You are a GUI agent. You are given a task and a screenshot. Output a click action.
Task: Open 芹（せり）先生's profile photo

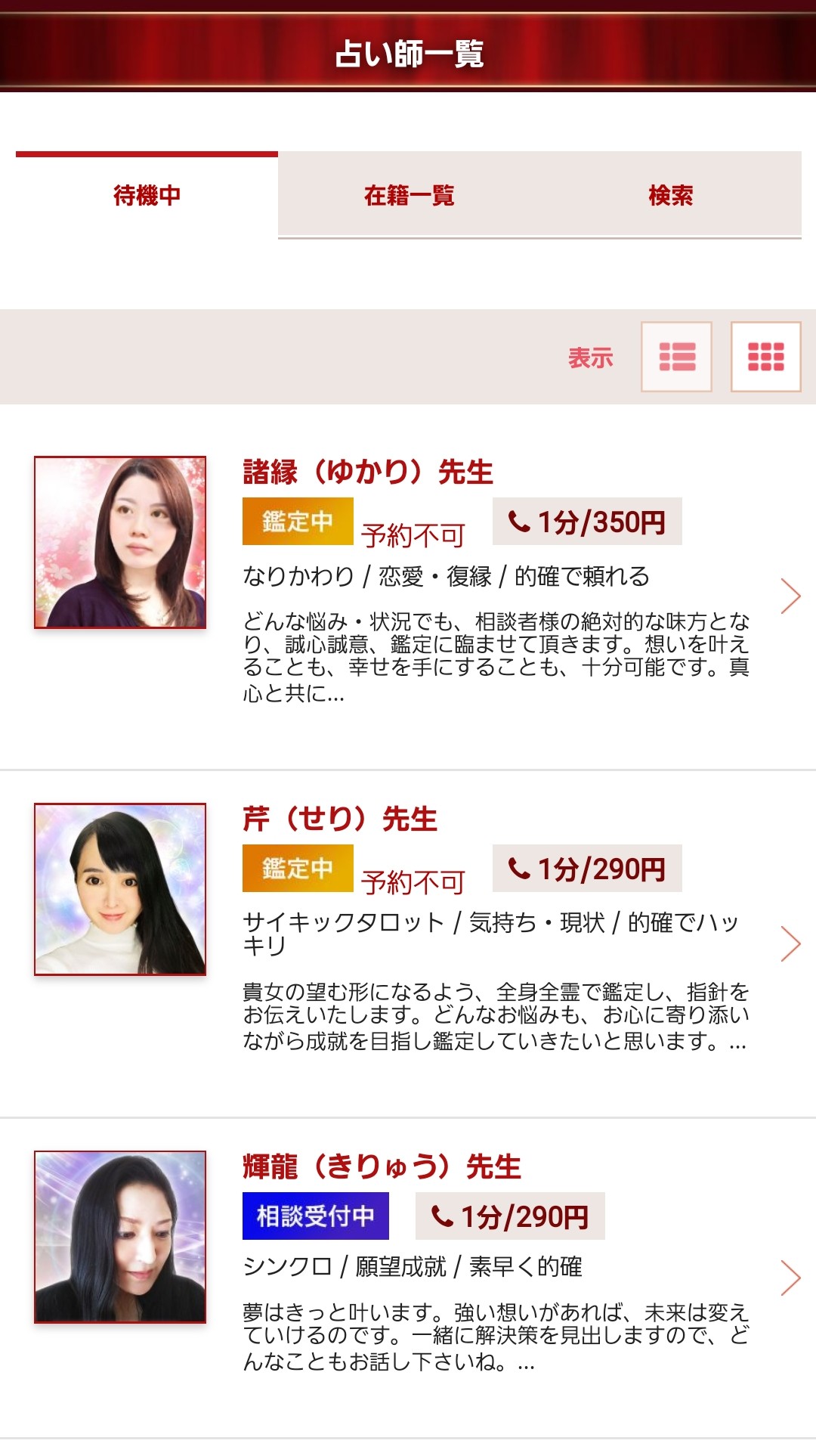coord(120,889)
